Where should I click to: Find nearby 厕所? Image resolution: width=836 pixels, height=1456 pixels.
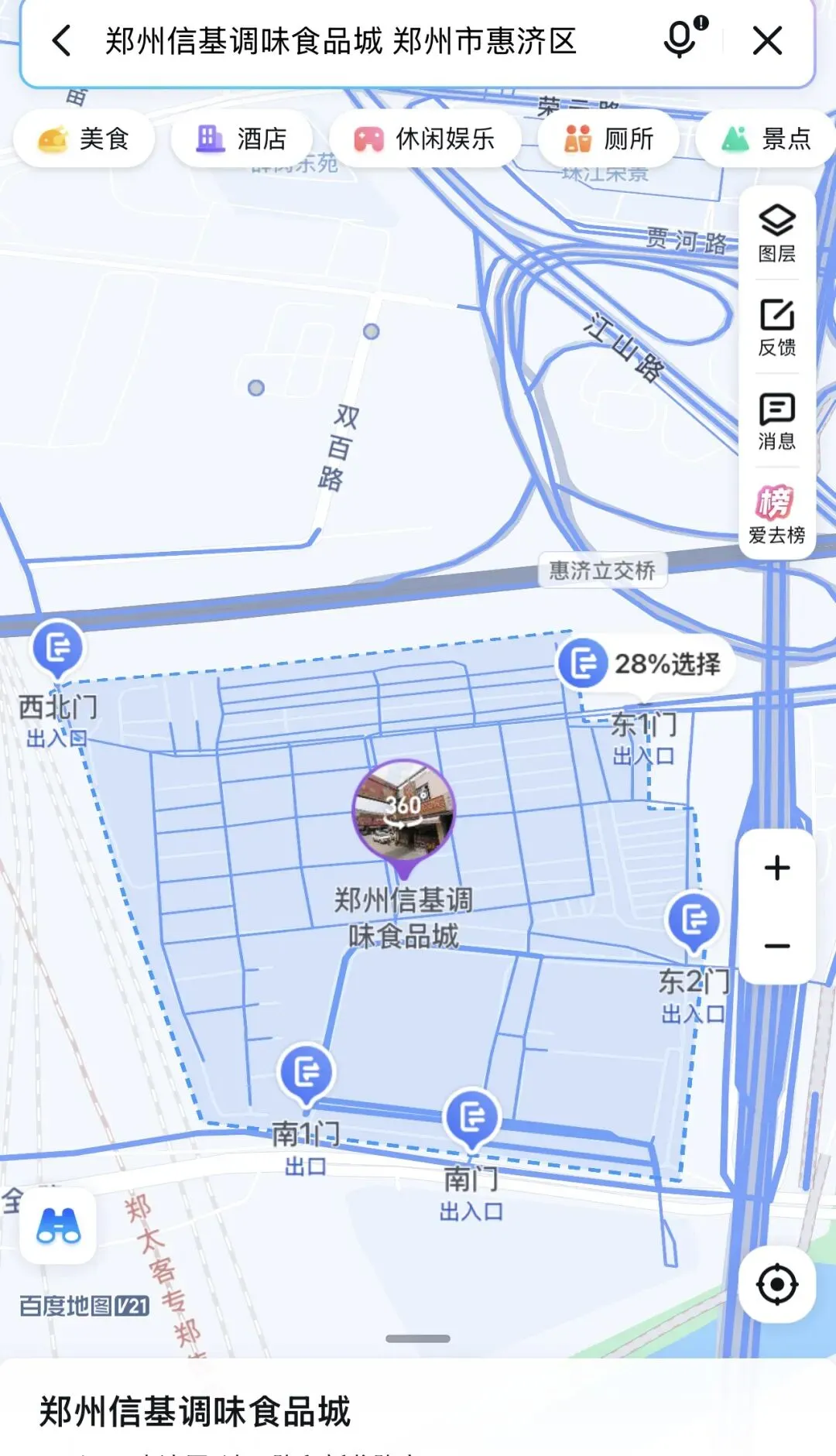point(608,139)
